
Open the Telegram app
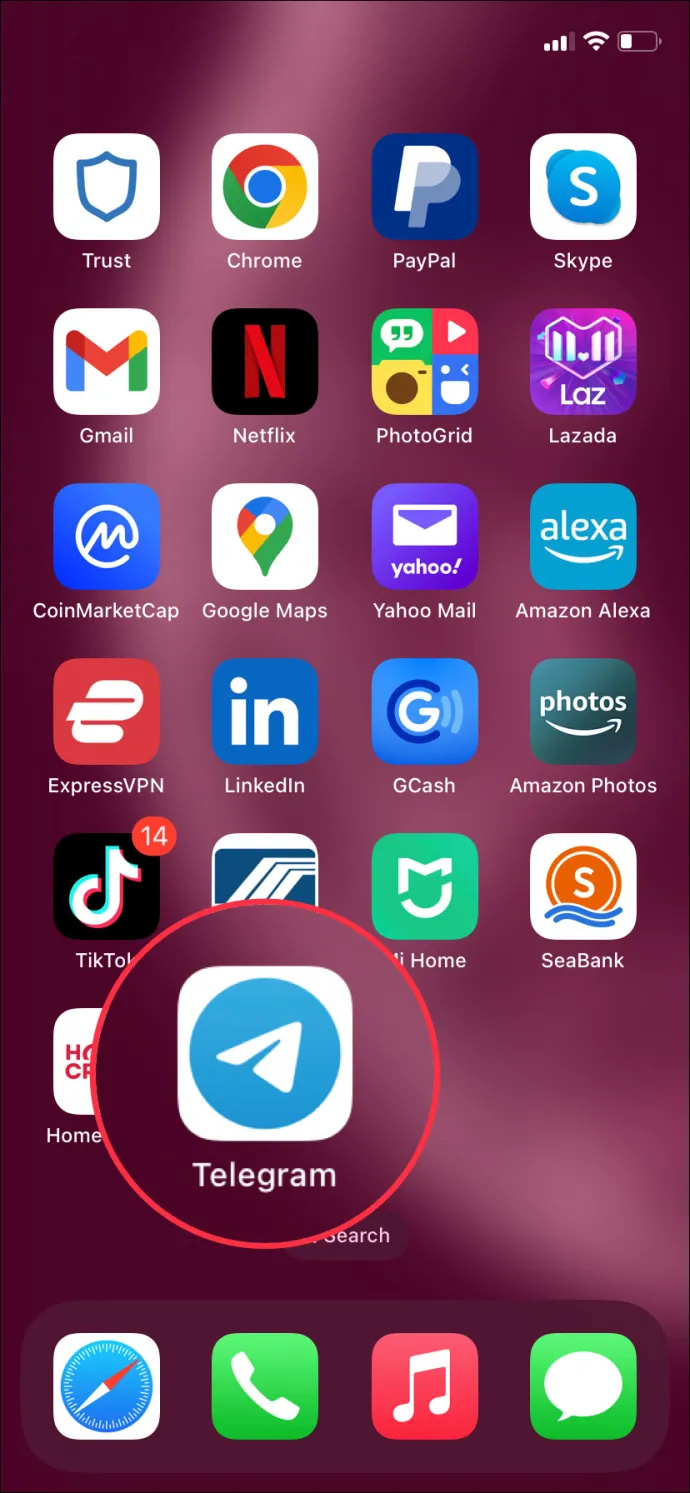click(x=265, y=1055)
